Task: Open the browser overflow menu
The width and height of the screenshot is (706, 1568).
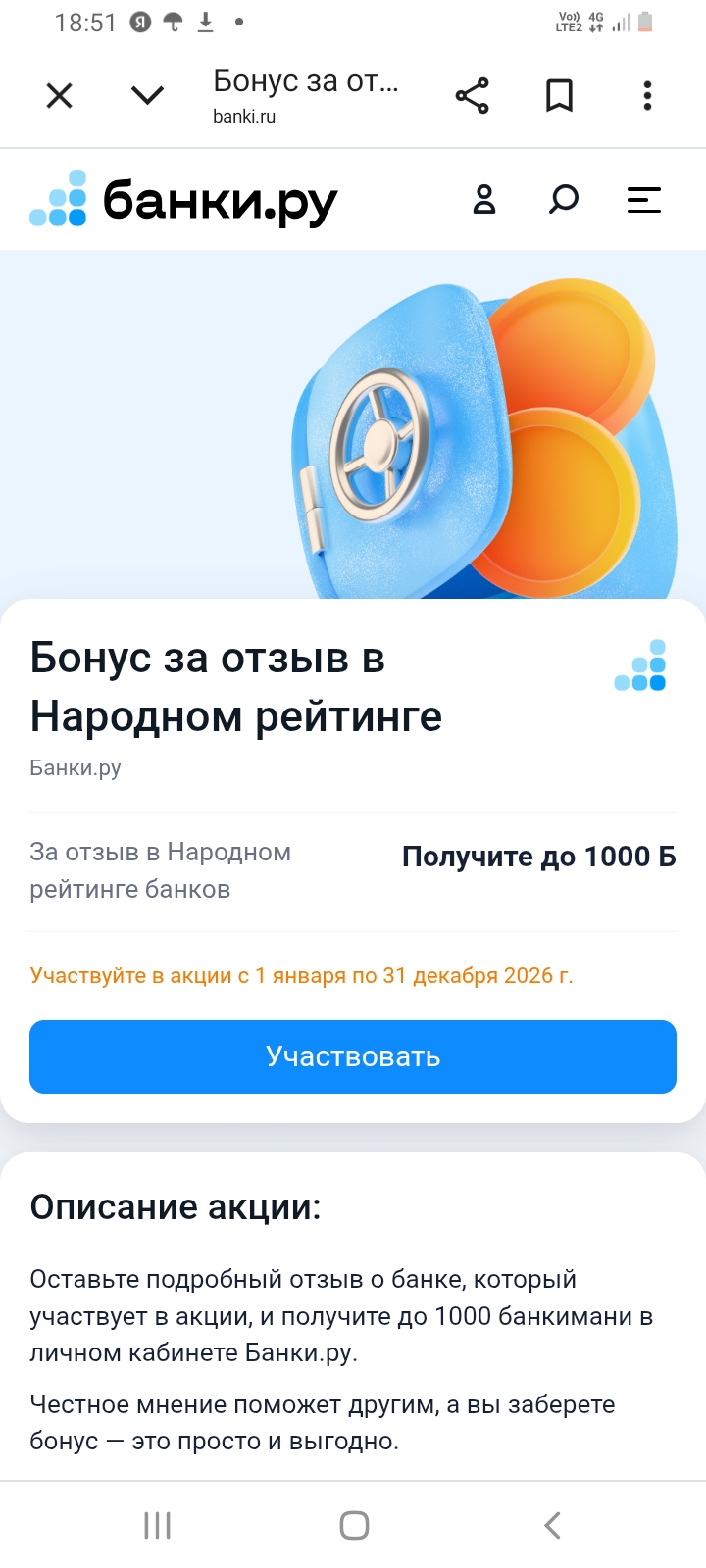Action: 647,96
